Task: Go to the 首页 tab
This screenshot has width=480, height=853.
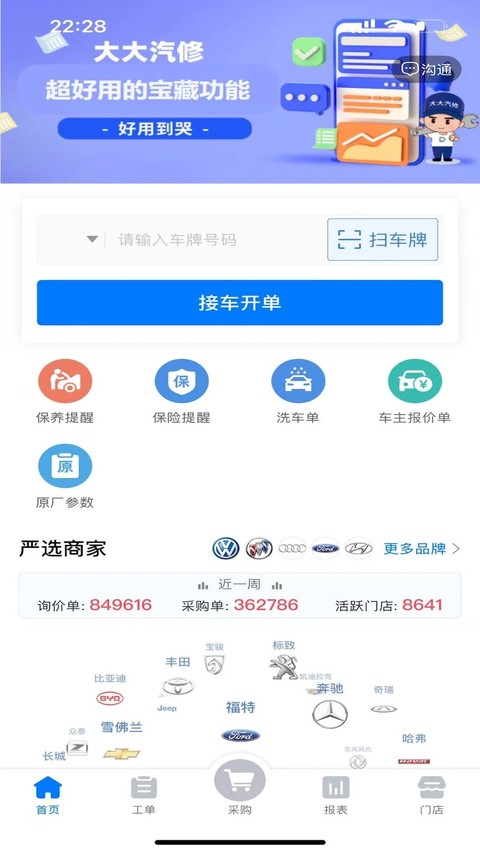Action: coord(48,795)
